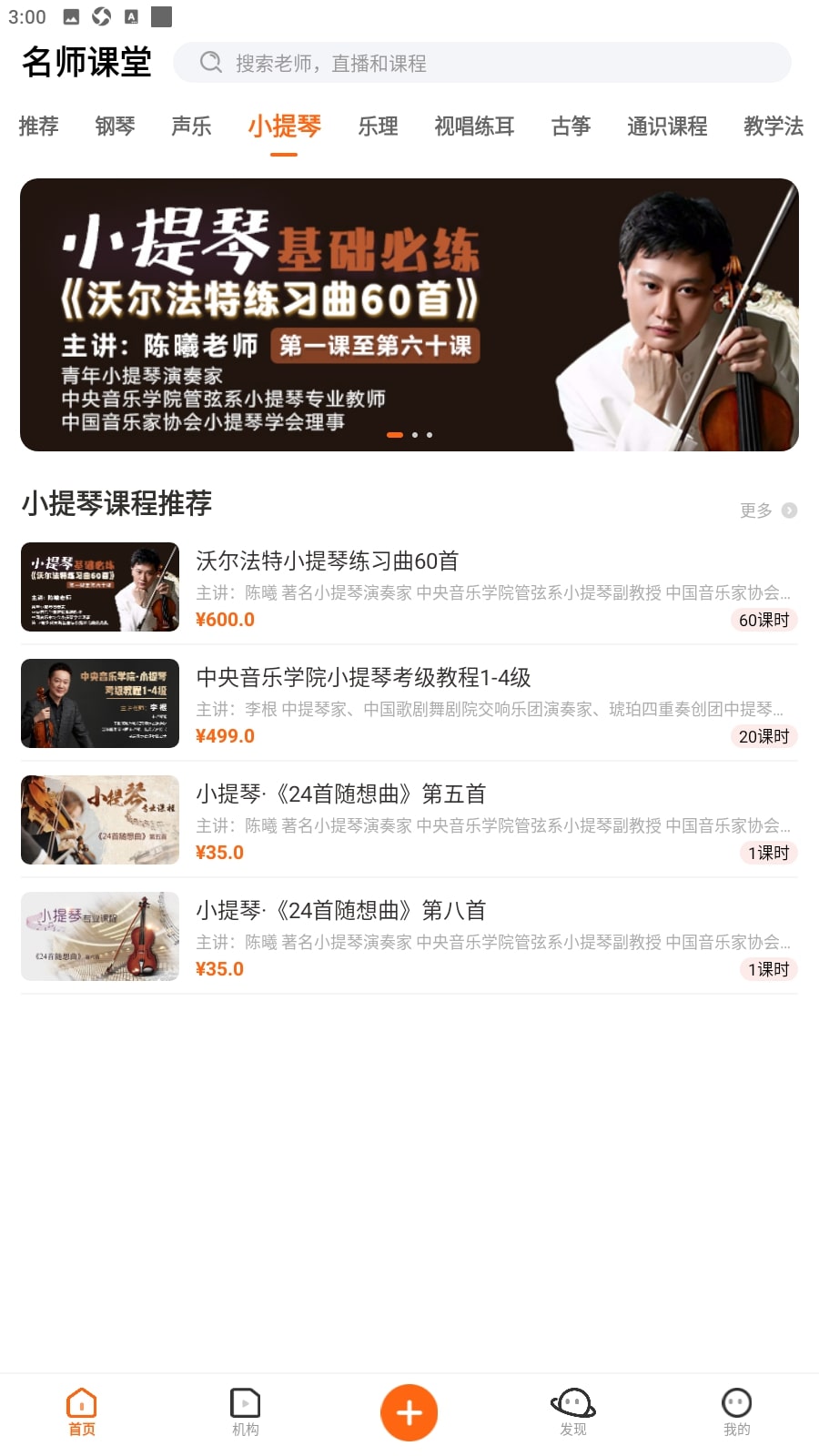The width and height of the screenshot is (819, 1456).
Task: Open the 沃尔法特练习曲60首 banner
Action: click(409, 315)
